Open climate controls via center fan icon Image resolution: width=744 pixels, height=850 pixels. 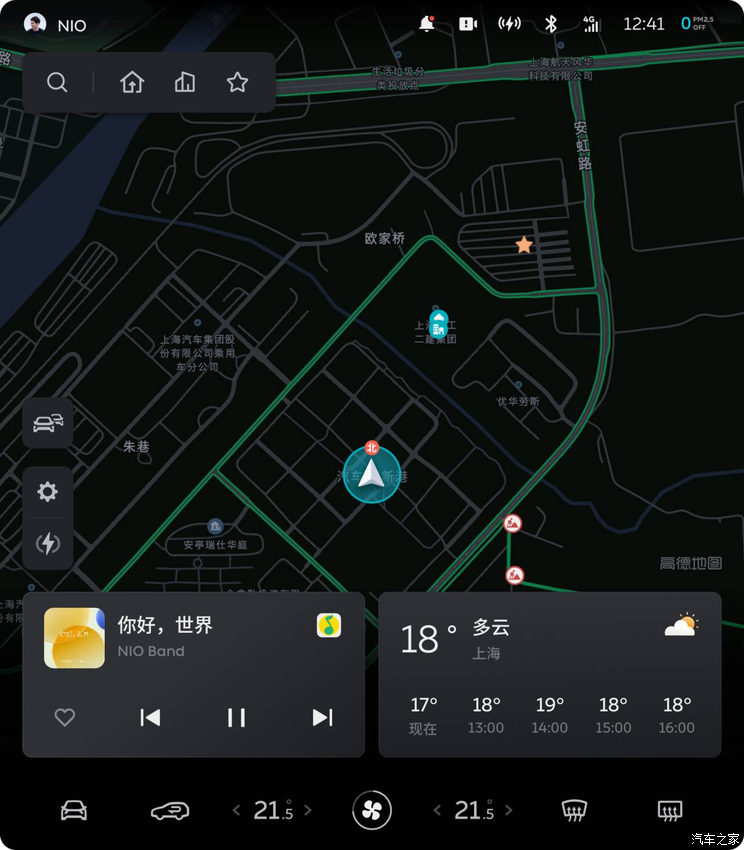click(x=372, y=811)
